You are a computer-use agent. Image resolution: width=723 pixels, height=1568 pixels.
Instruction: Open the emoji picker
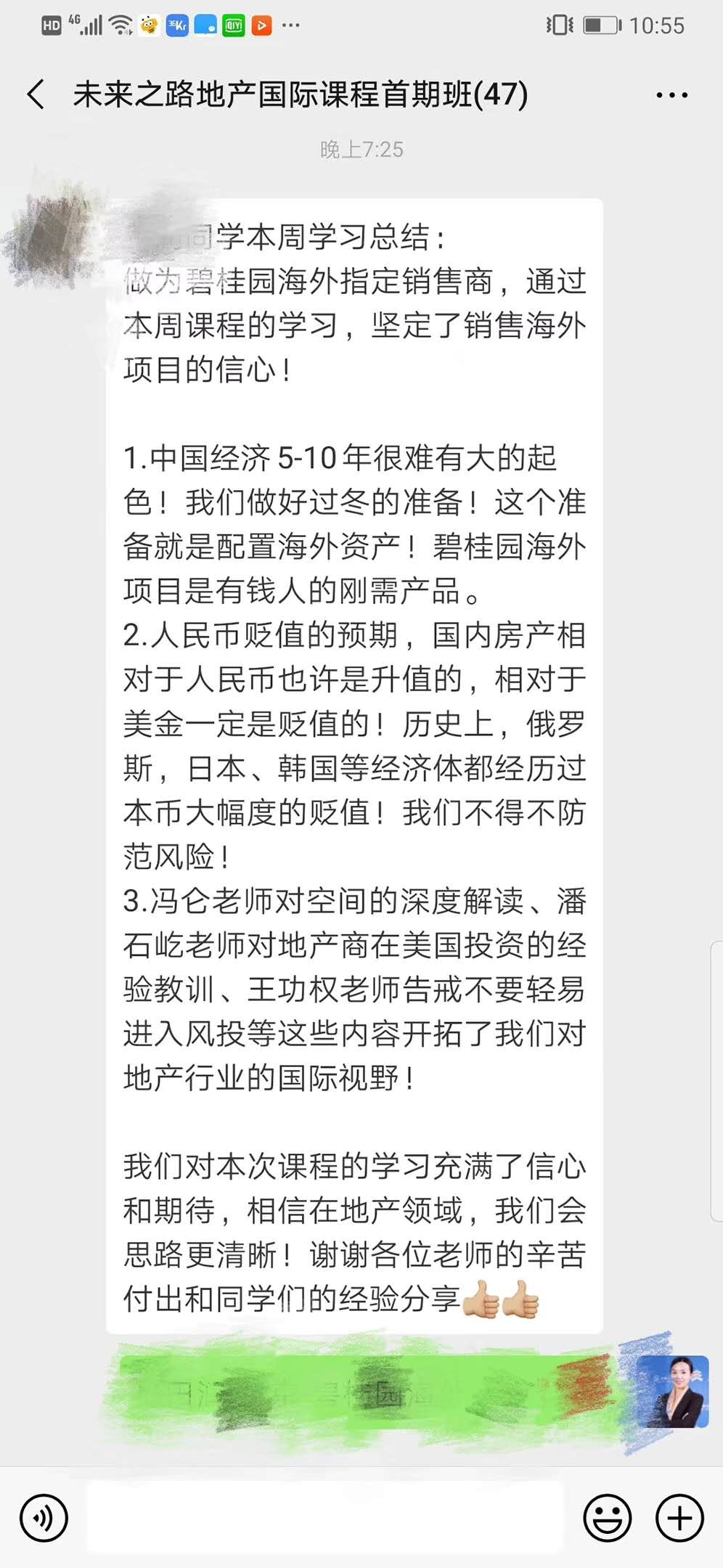[x=607, y=1517]
